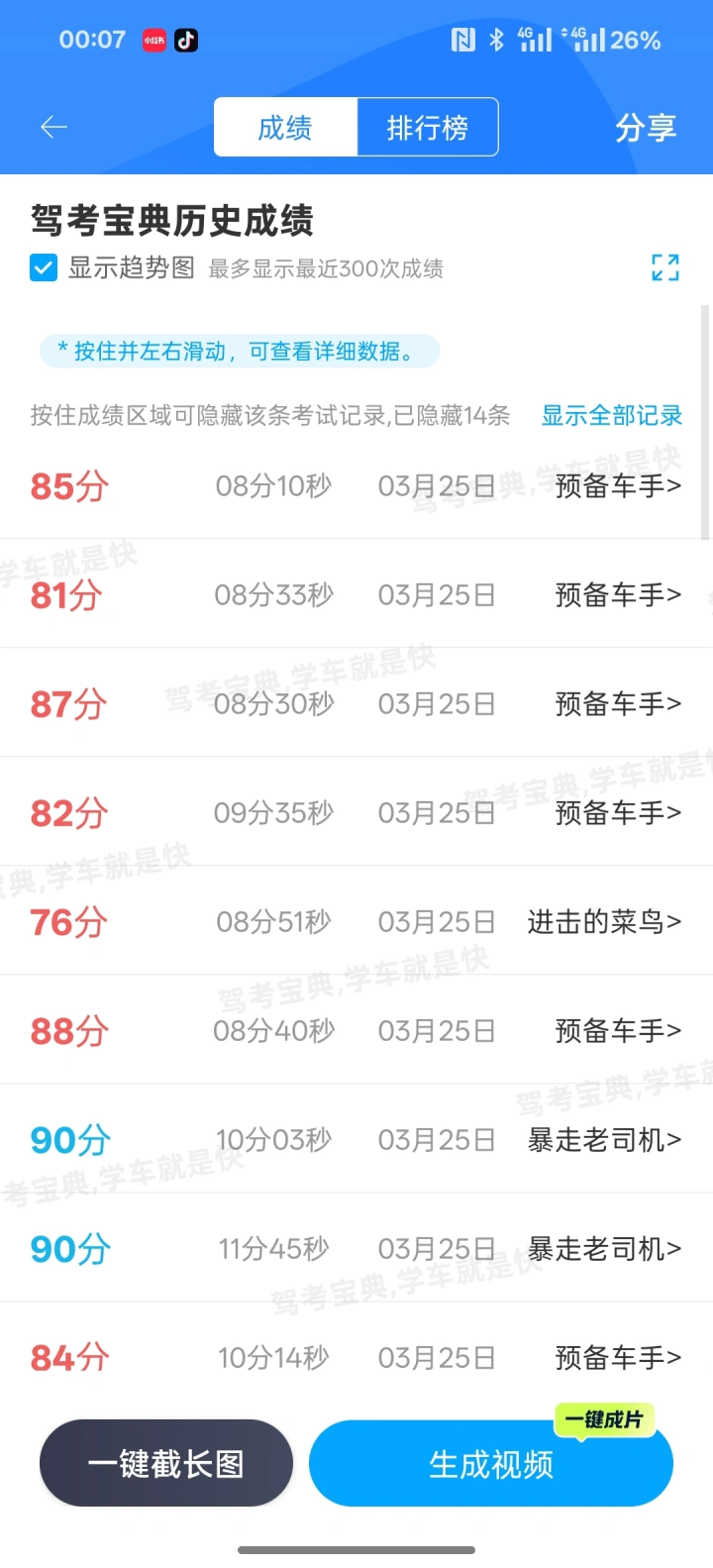Switch to the 排行榜 tab
This screenshot has width=713, height=1568.
point(427,127)
